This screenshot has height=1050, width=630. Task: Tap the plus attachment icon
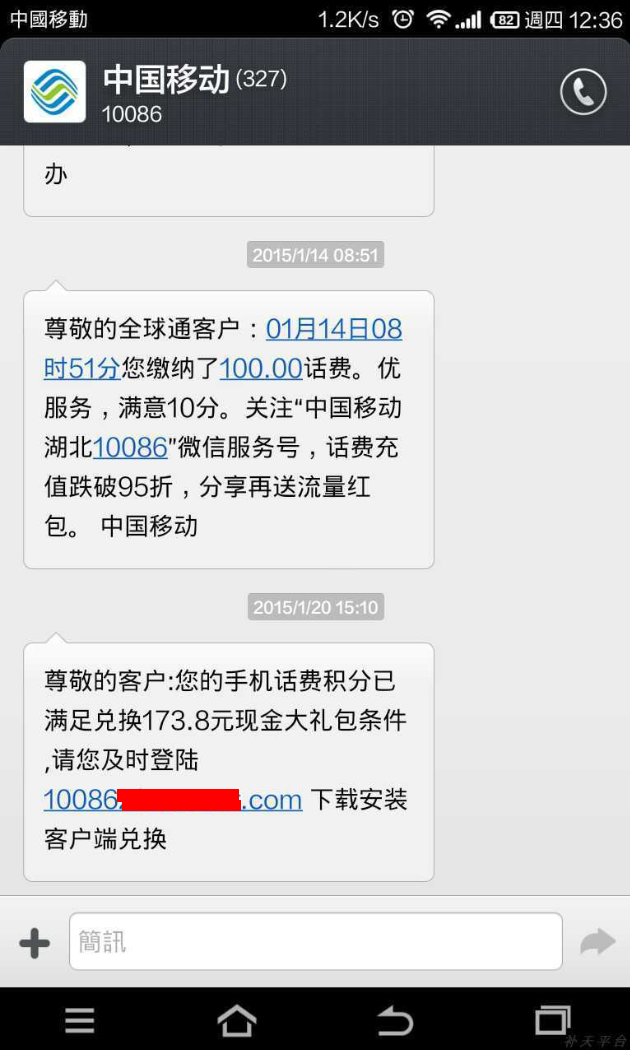(34, 944)
